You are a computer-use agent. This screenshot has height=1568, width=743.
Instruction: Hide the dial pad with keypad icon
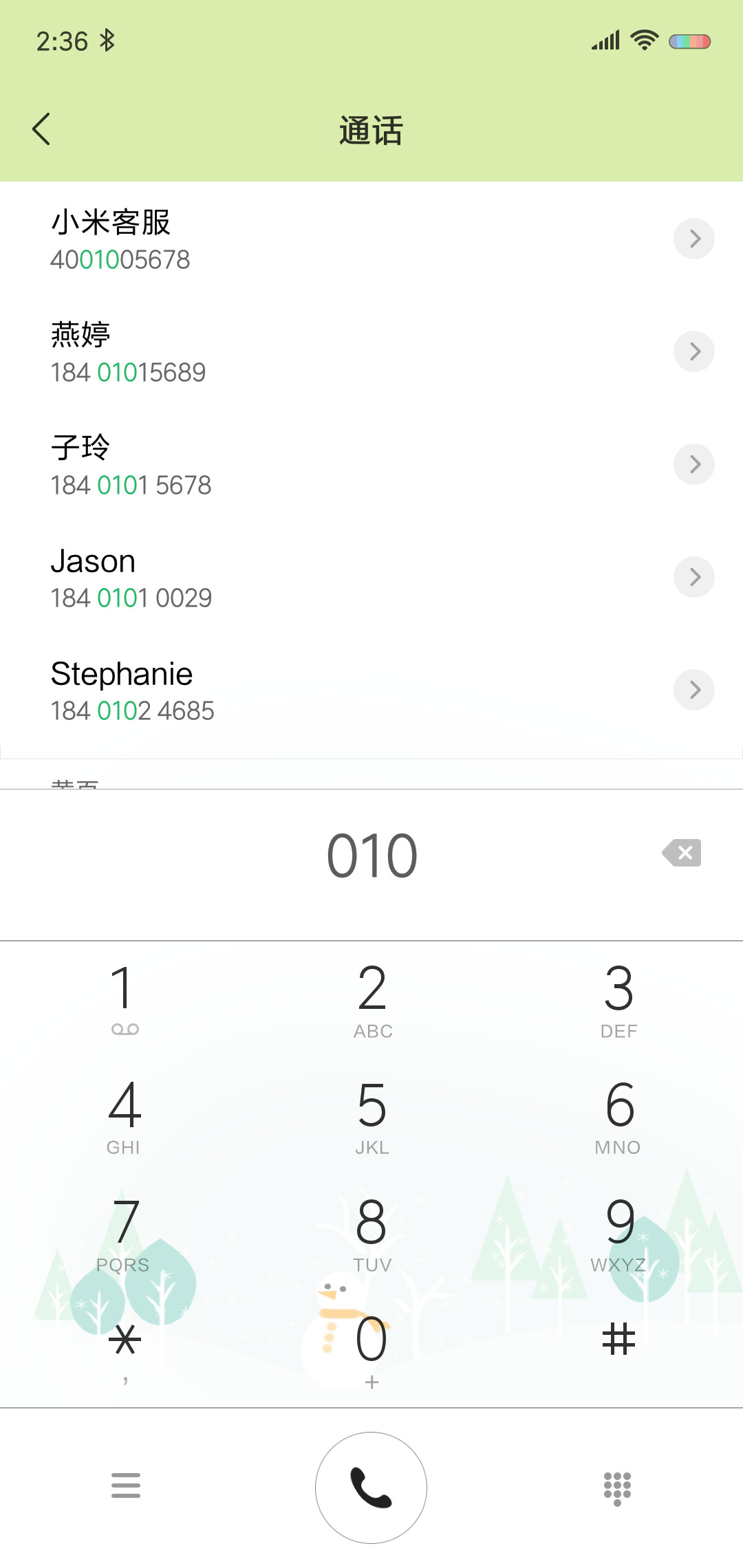(x=617, y=1489)
